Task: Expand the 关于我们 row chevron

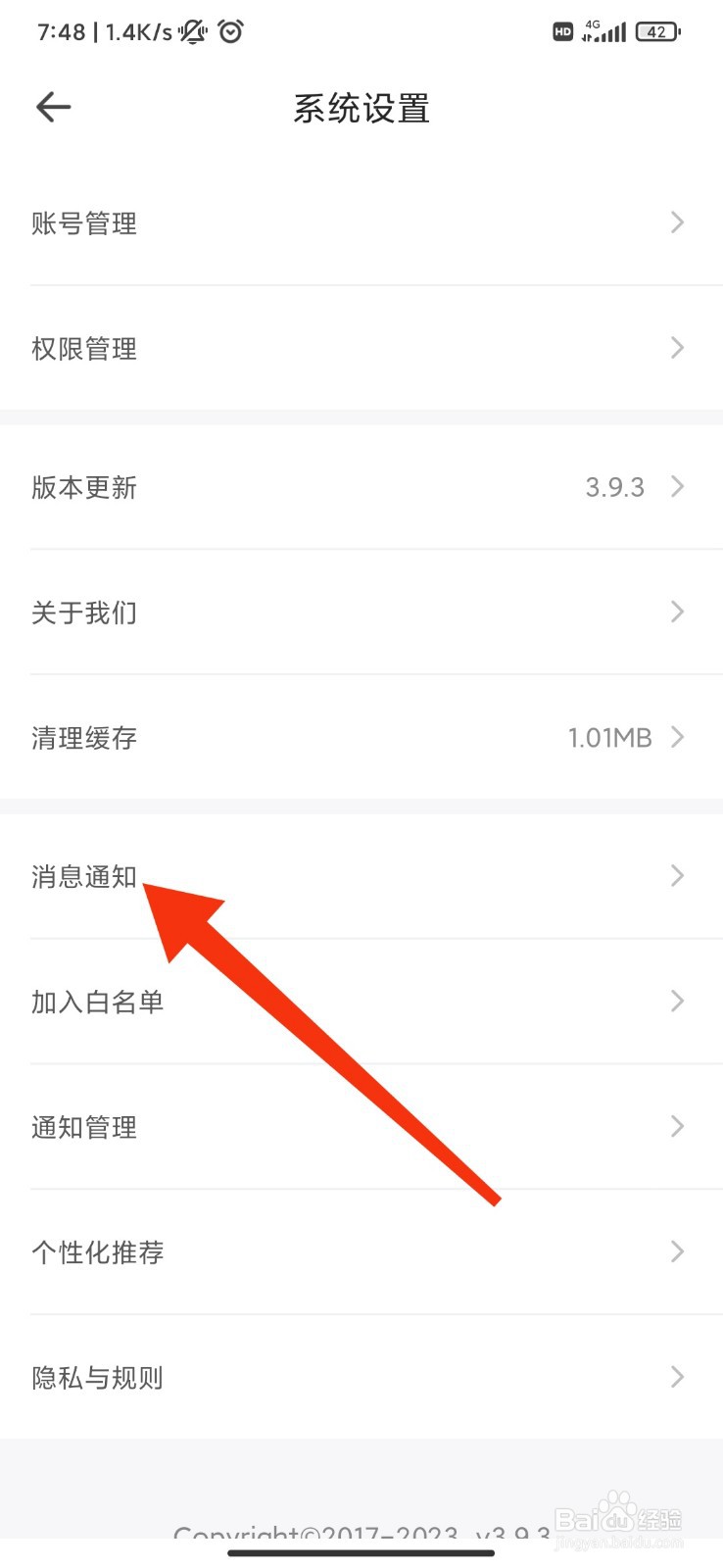Action: coord(676,612)
